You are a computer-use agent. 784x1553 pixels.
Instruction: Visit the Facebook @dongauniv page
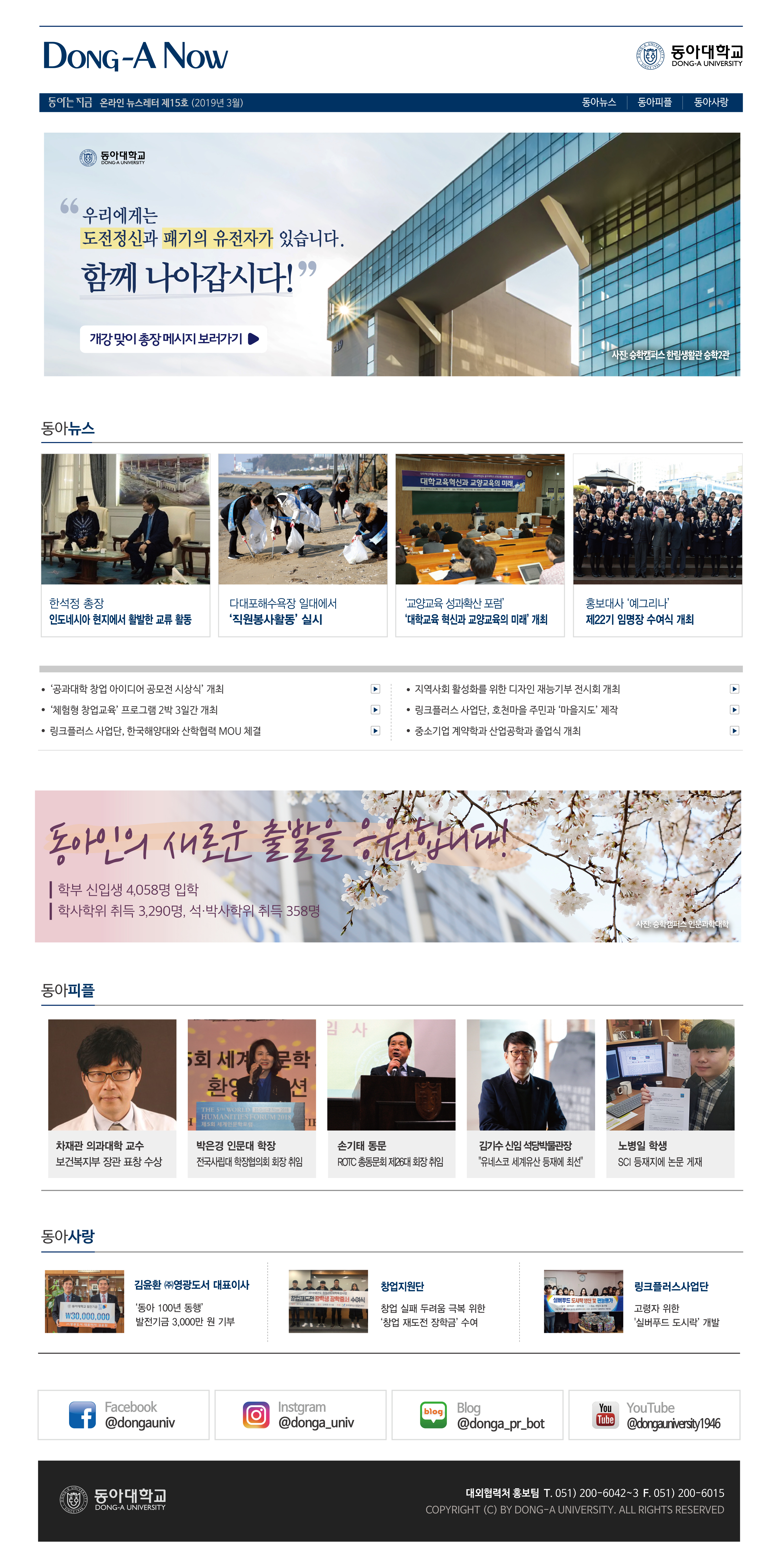click(124, 1415)
